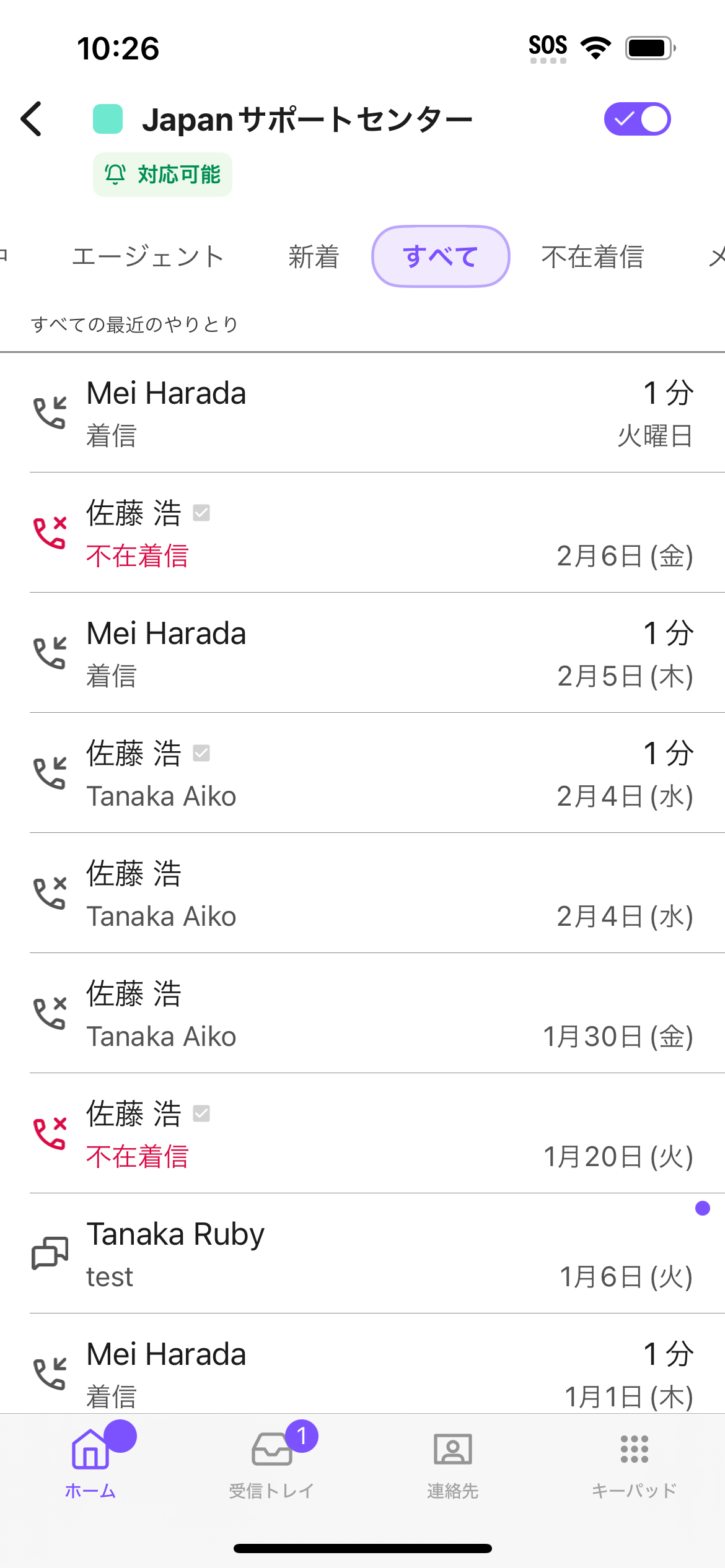Select the すべて filter pill
725x1568 pixels.
click(x=441, y=256)
